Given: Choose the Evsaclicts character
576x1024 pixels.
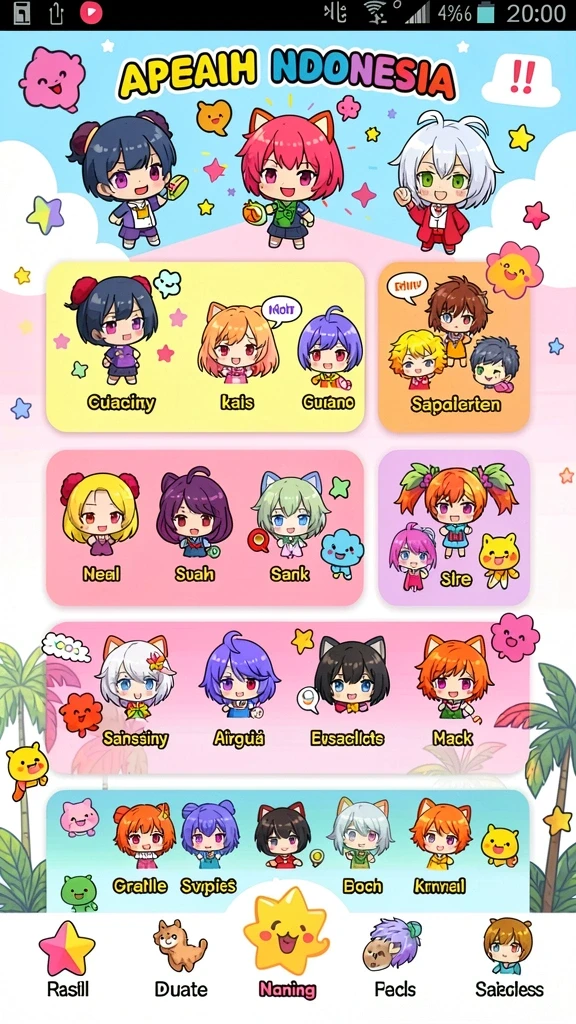Looking at the screenshot, I should pyautogui.click(x=348, y=692).
